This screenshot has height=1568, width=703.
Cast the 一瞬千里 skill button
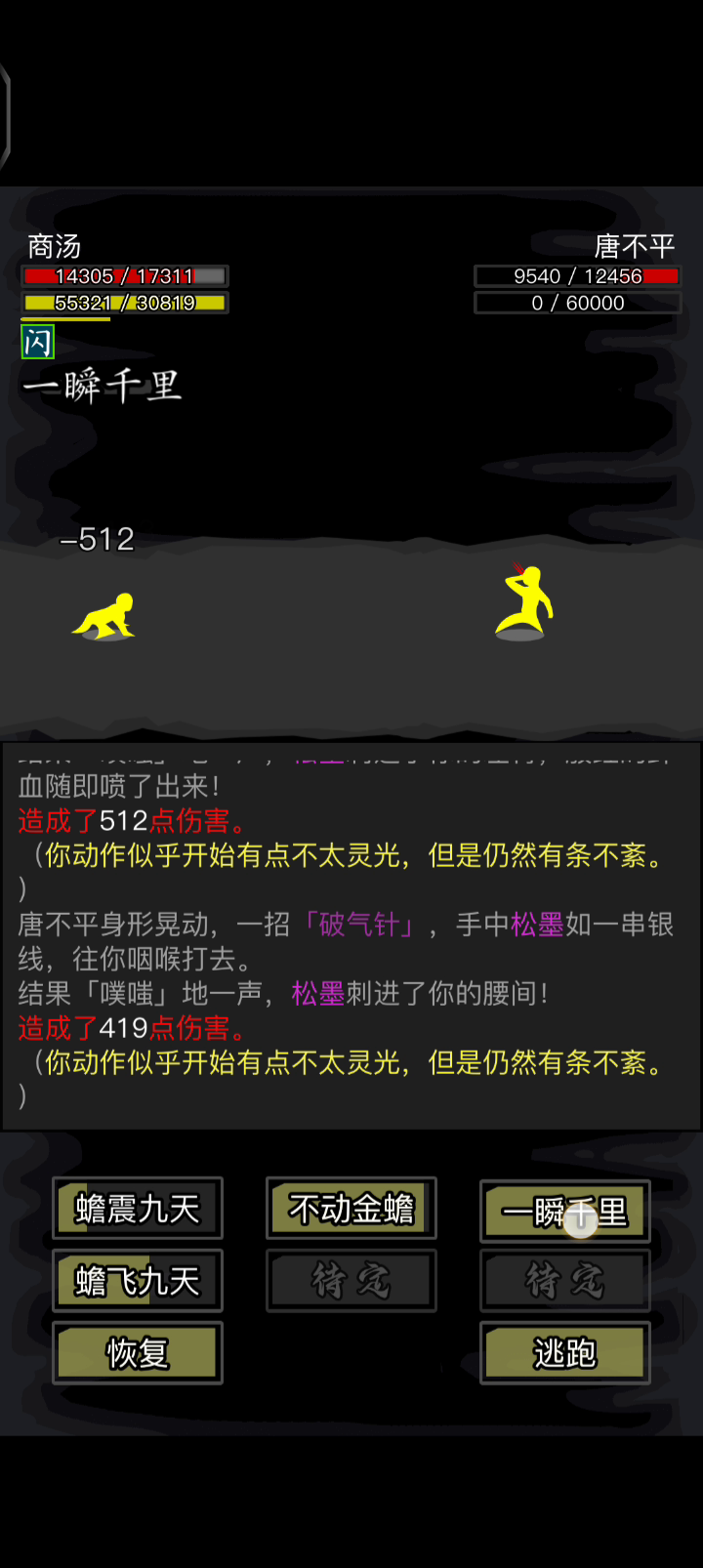(x=565, y=1212)
